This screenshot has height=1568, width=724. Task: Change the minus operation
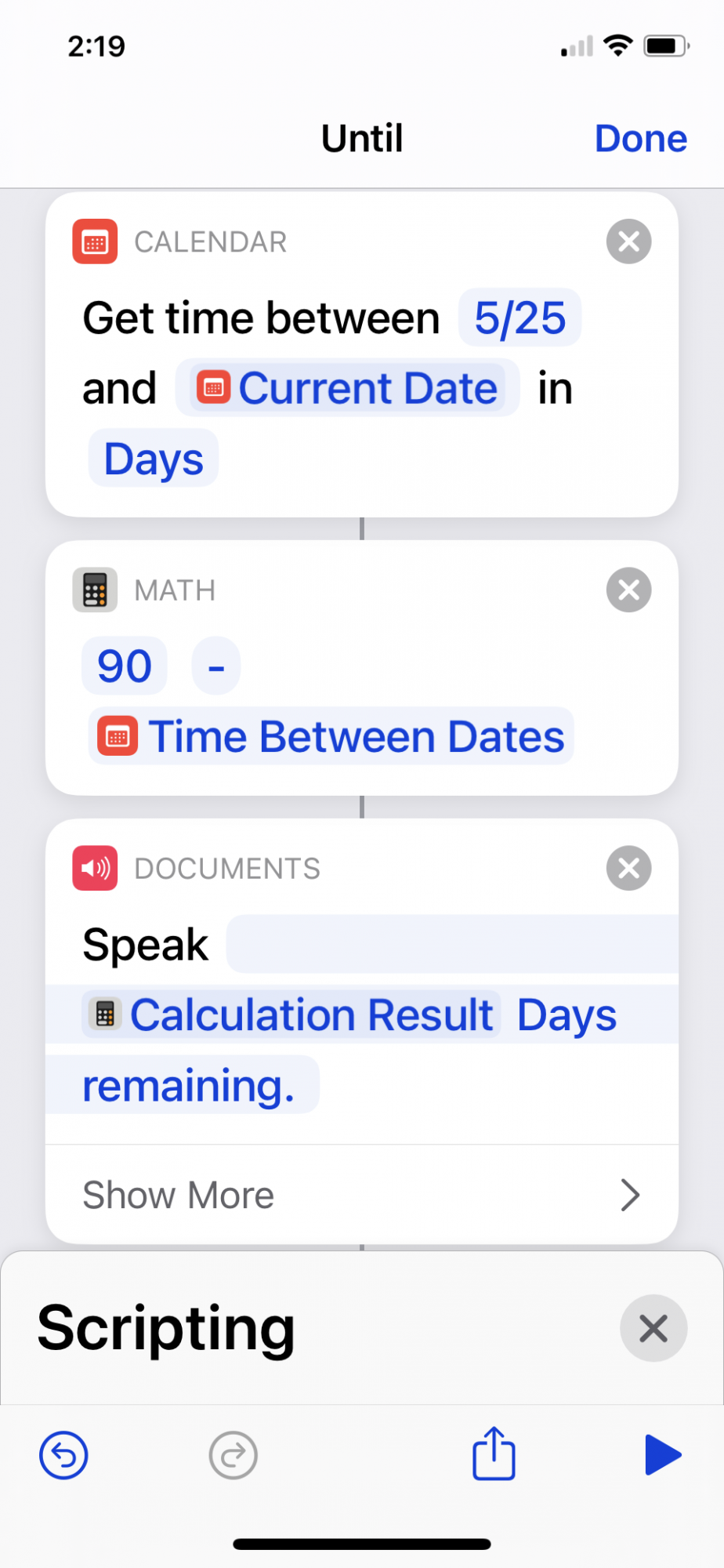pyautogui.click(x=216, y=666)
